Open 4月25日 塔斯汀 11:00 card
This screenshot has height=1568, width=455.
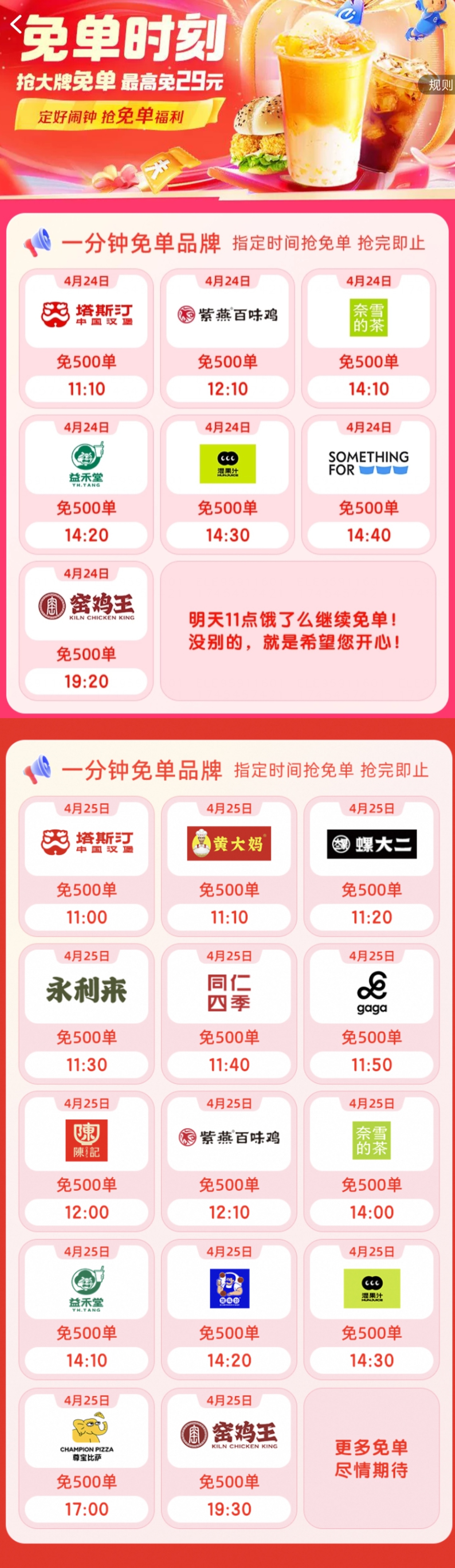(86, 866)
